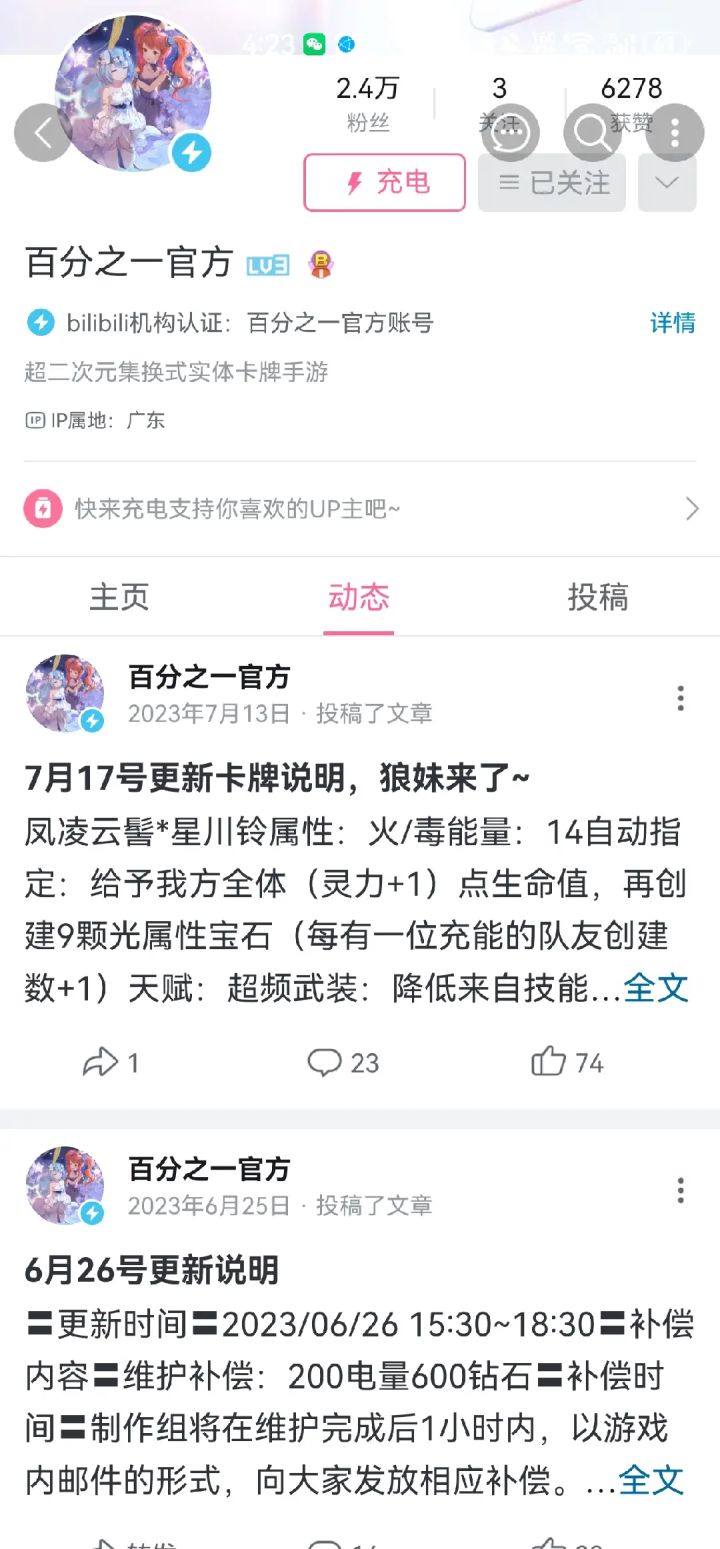
Task: View the 粉丝 followers list
Action: coord(368,105)
